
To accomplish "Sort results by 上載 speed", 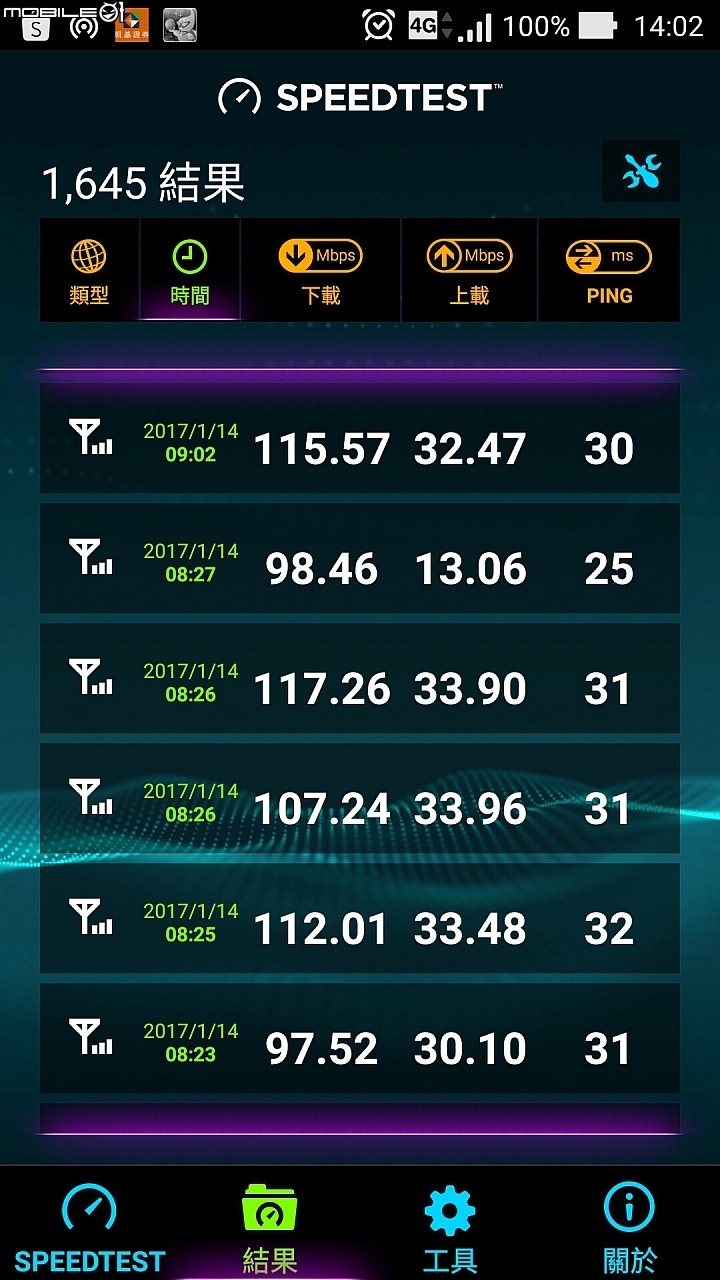I will pyautogui.click(x=469, y=271).
